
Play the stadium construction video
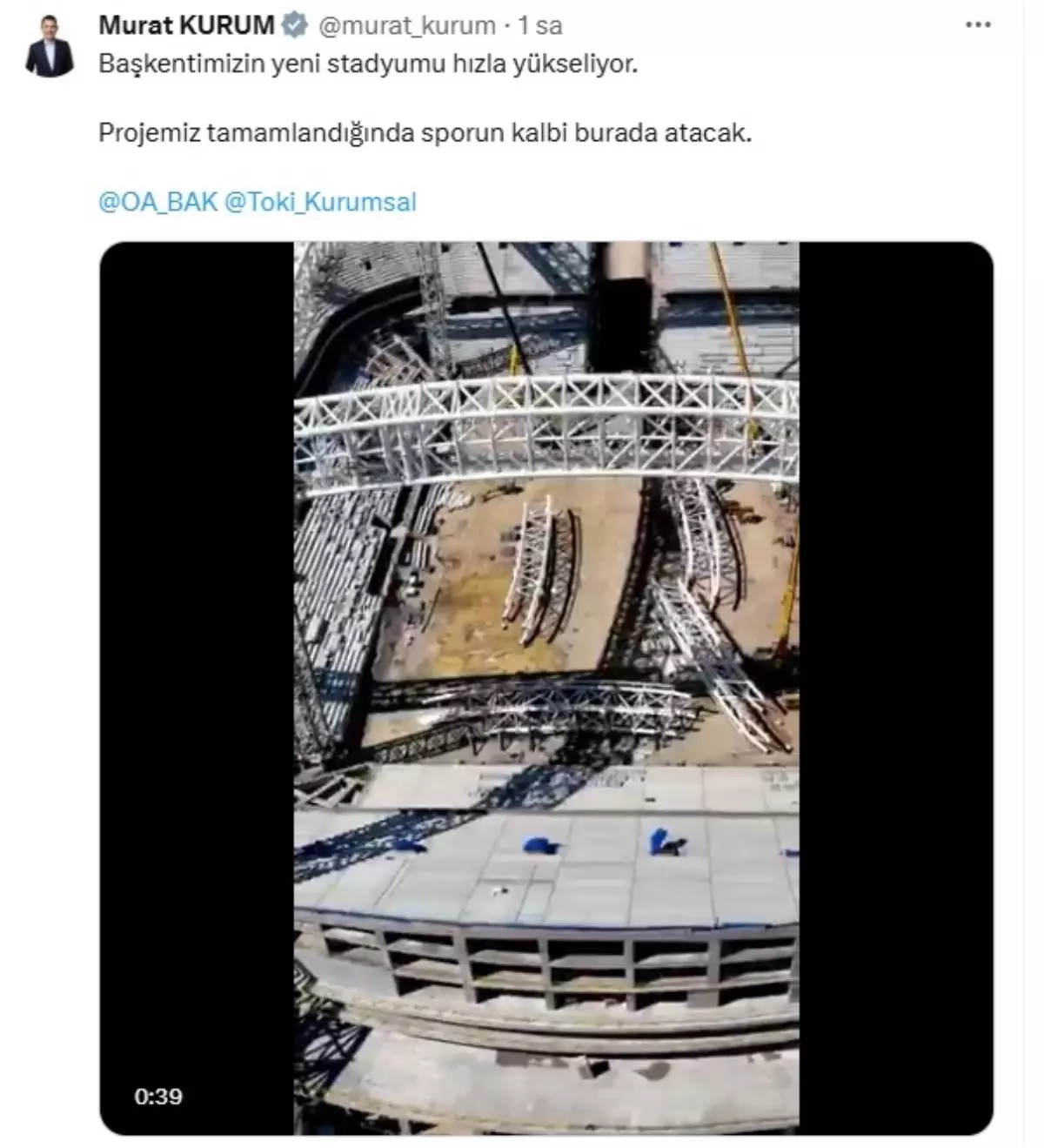pos(546,688)
